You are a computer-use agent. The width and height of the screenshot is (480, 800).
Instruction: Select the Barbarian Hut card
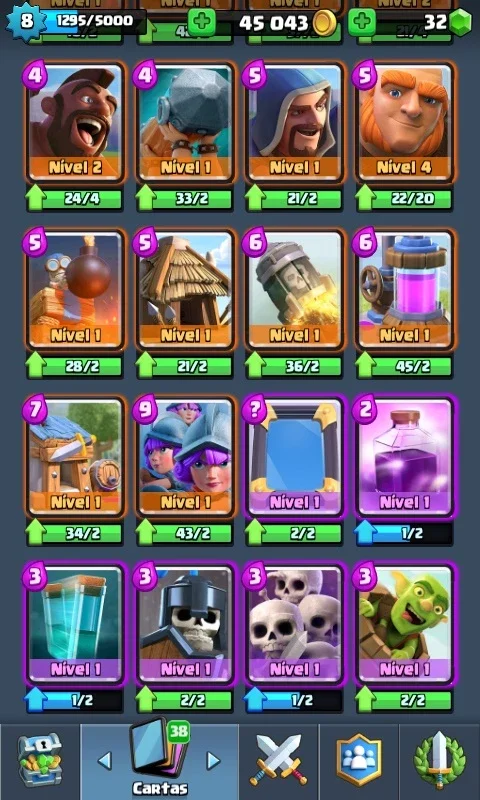75,457
